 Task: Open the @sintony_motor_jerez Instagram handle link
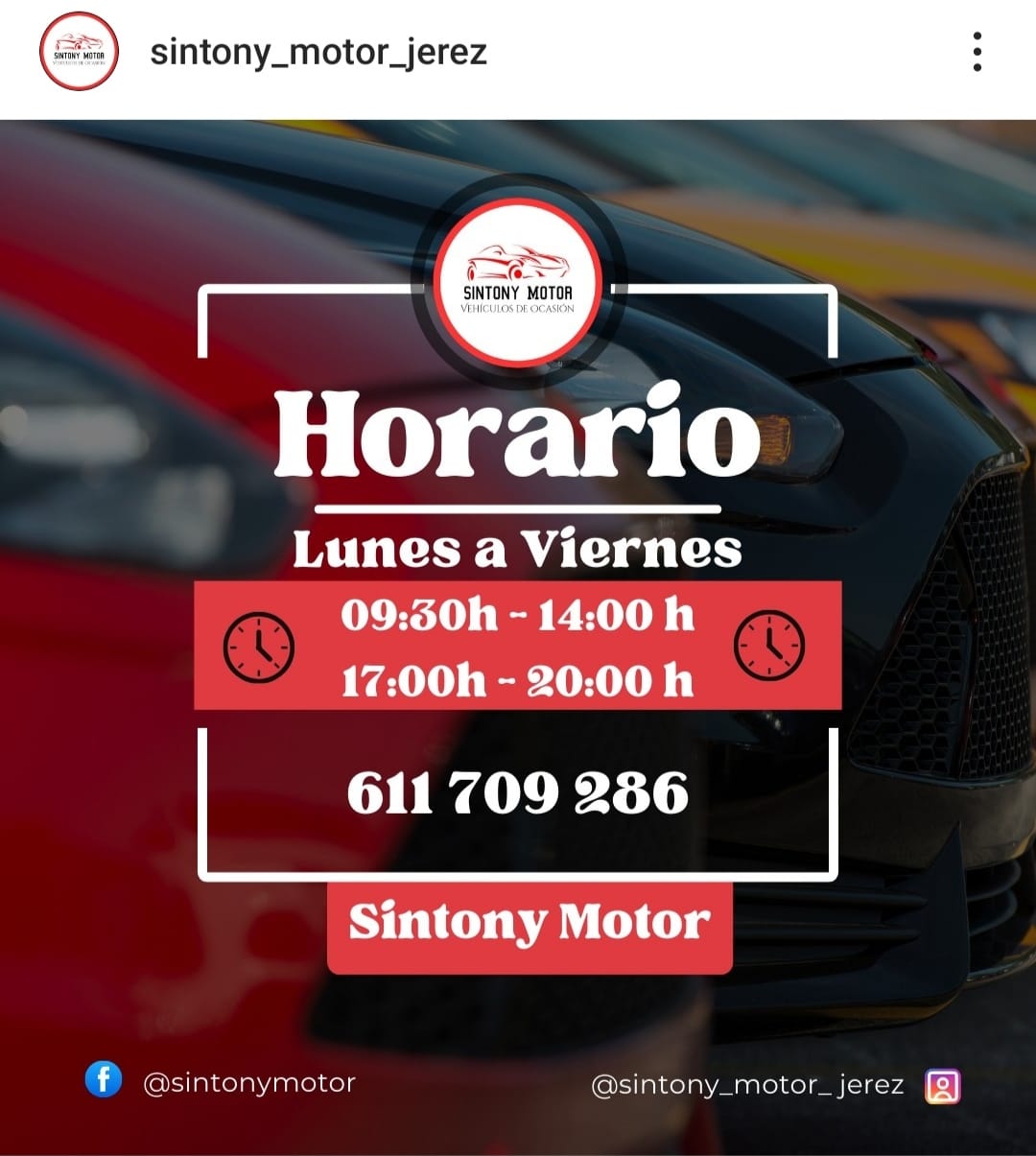pyautogui.click(x=746, y=1084)
